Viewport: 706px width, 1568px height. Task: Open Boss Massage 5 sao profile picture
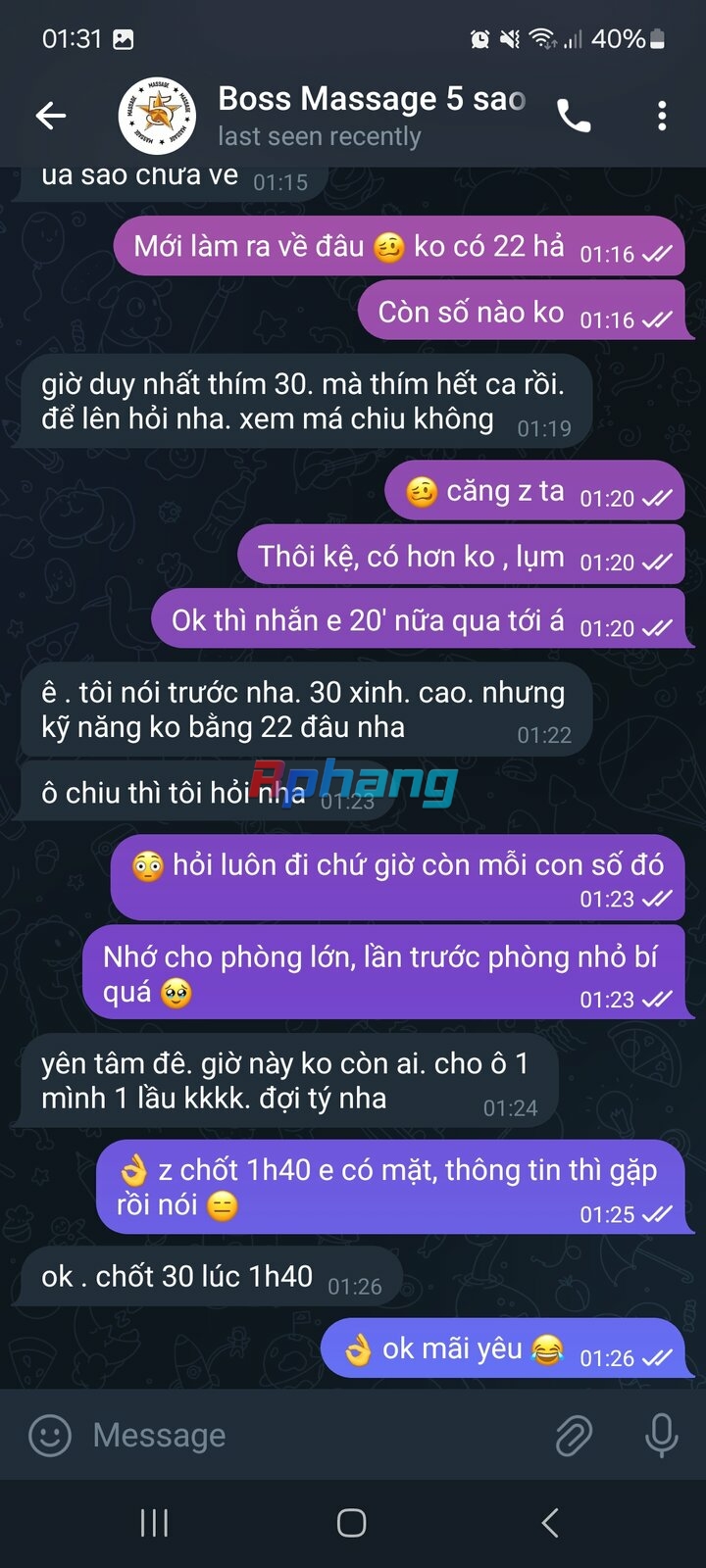pyautogui.click(x=157, y=116)
